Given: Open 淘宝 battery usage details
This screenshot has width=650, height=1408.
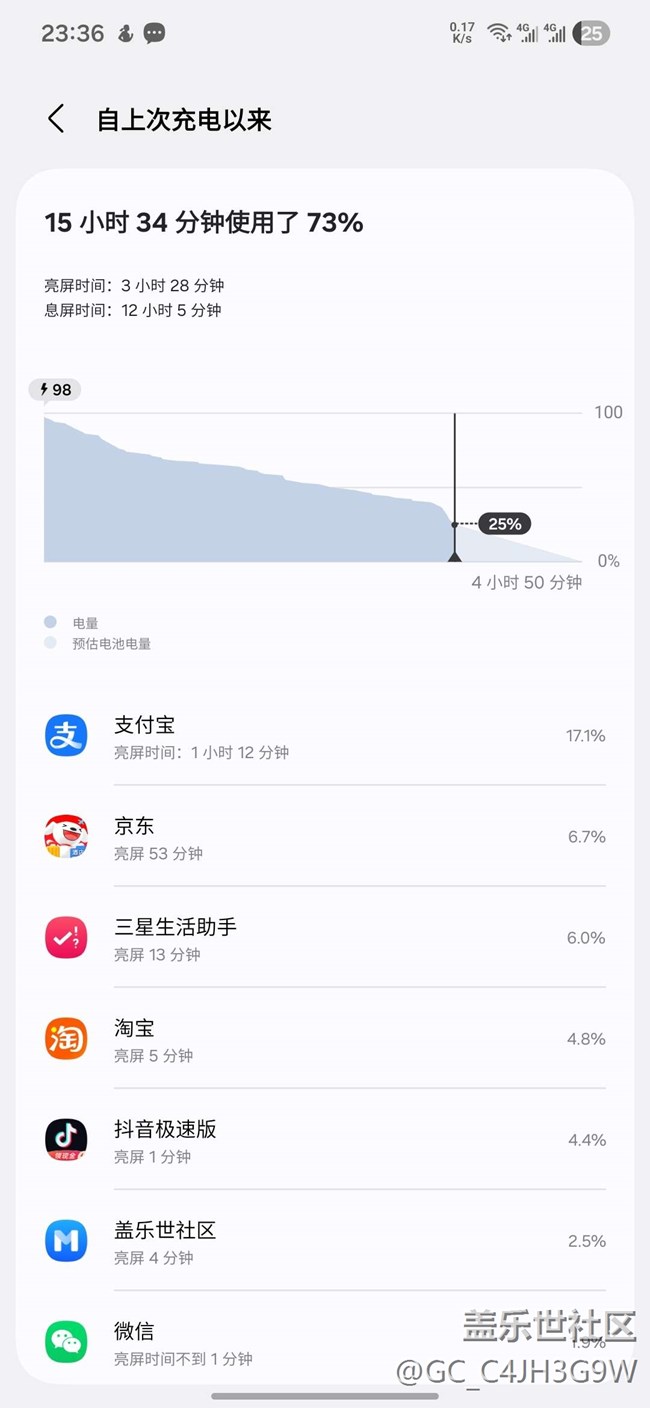Looking at the screenshot, I should point(324,1039).
